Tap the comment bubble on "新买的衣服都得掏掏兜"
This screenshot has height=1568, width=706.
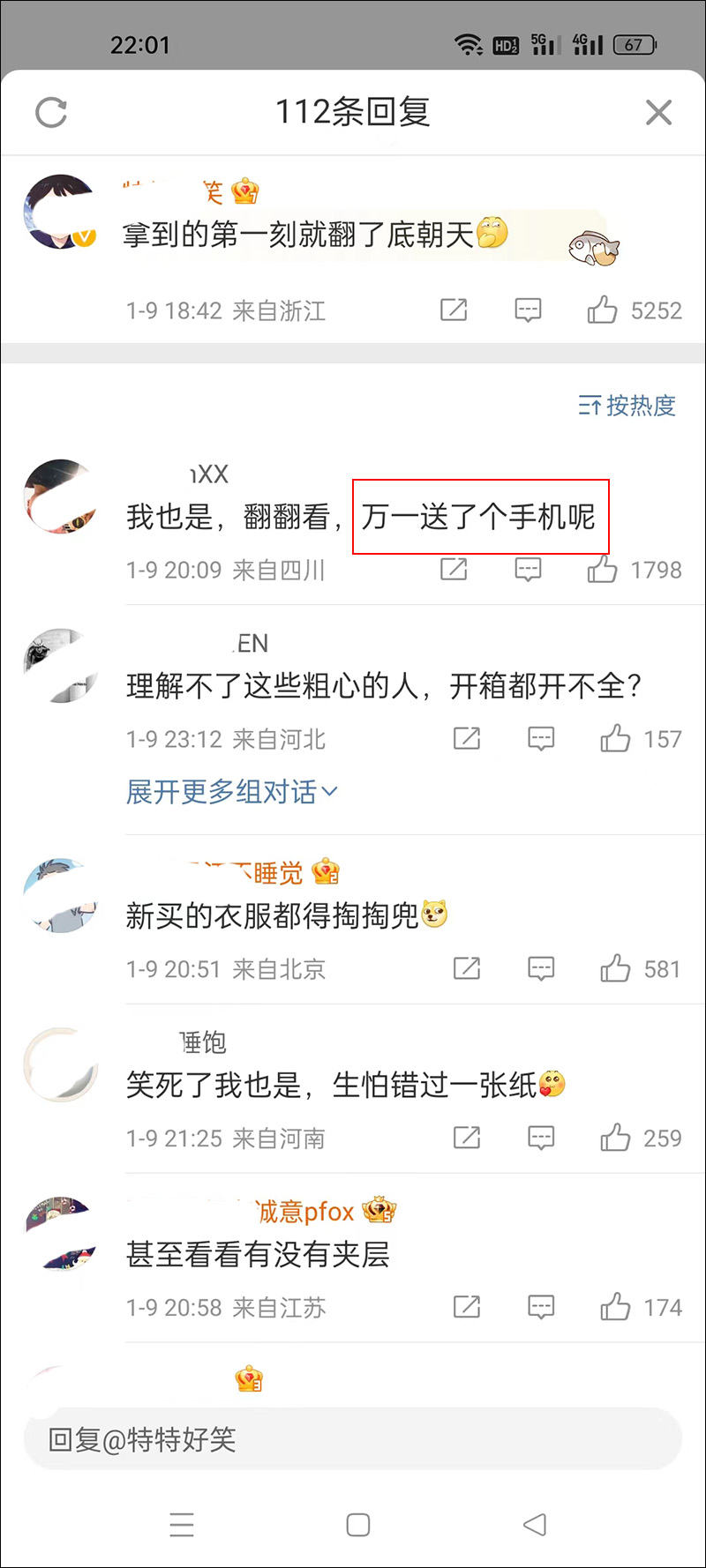[x=540, y=968]
